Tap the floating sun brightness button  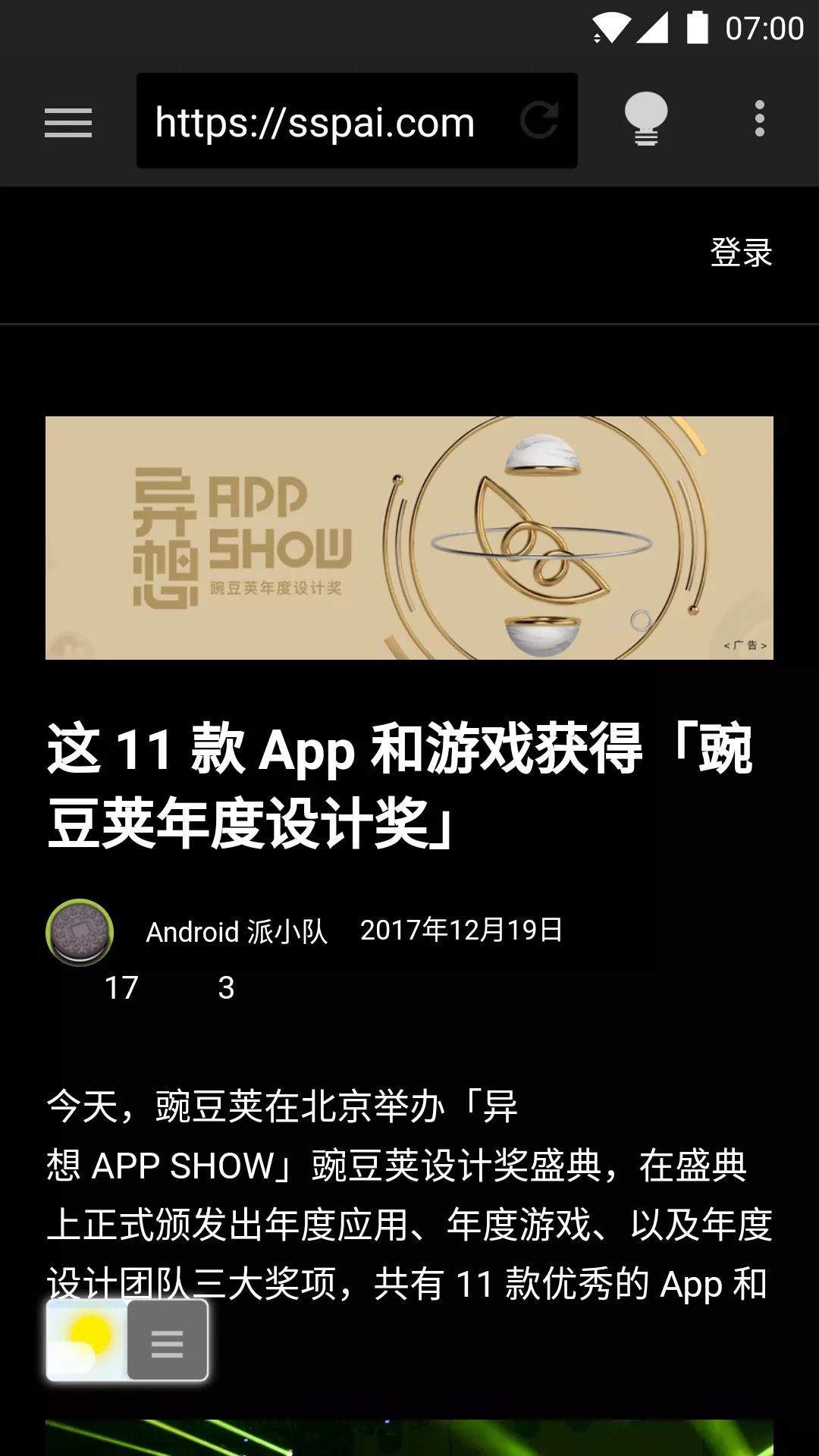(x=87, y=1340)
